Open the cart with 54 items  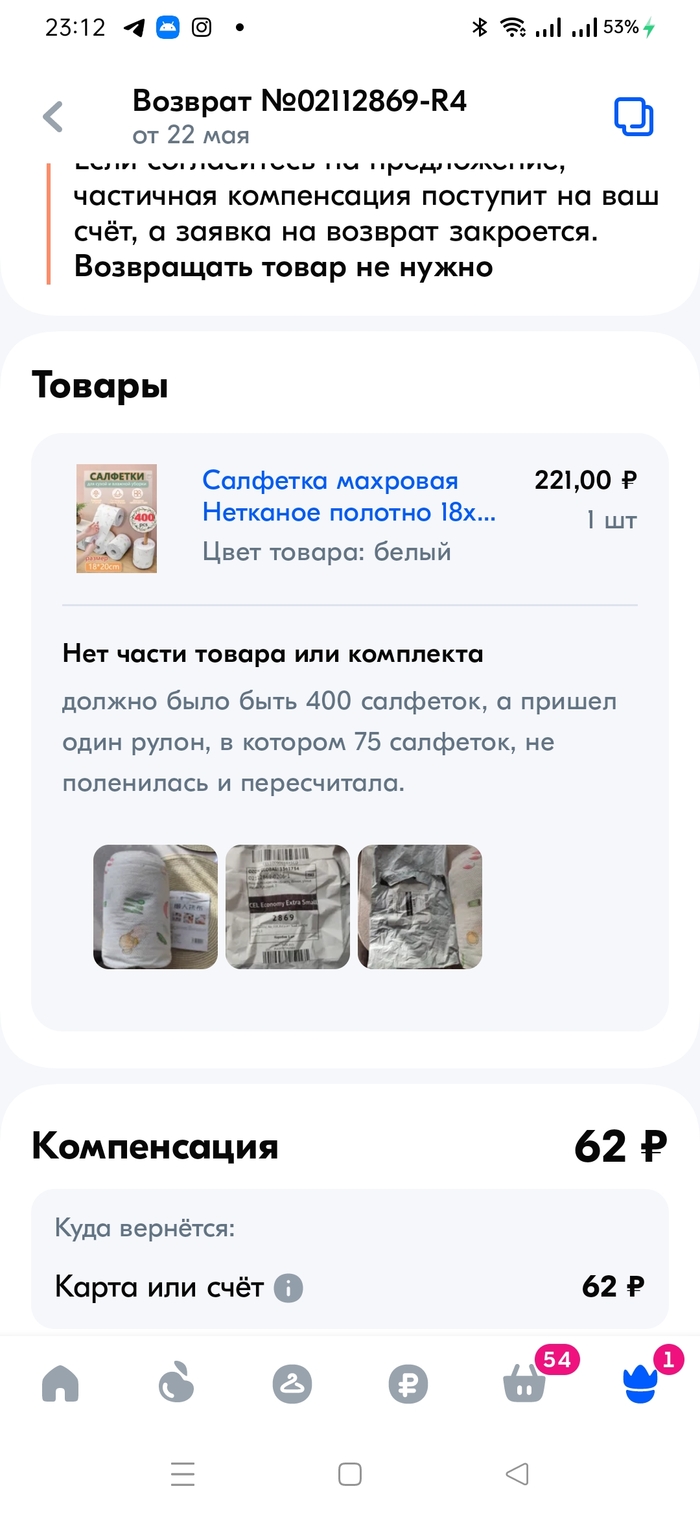[524, 1385]
